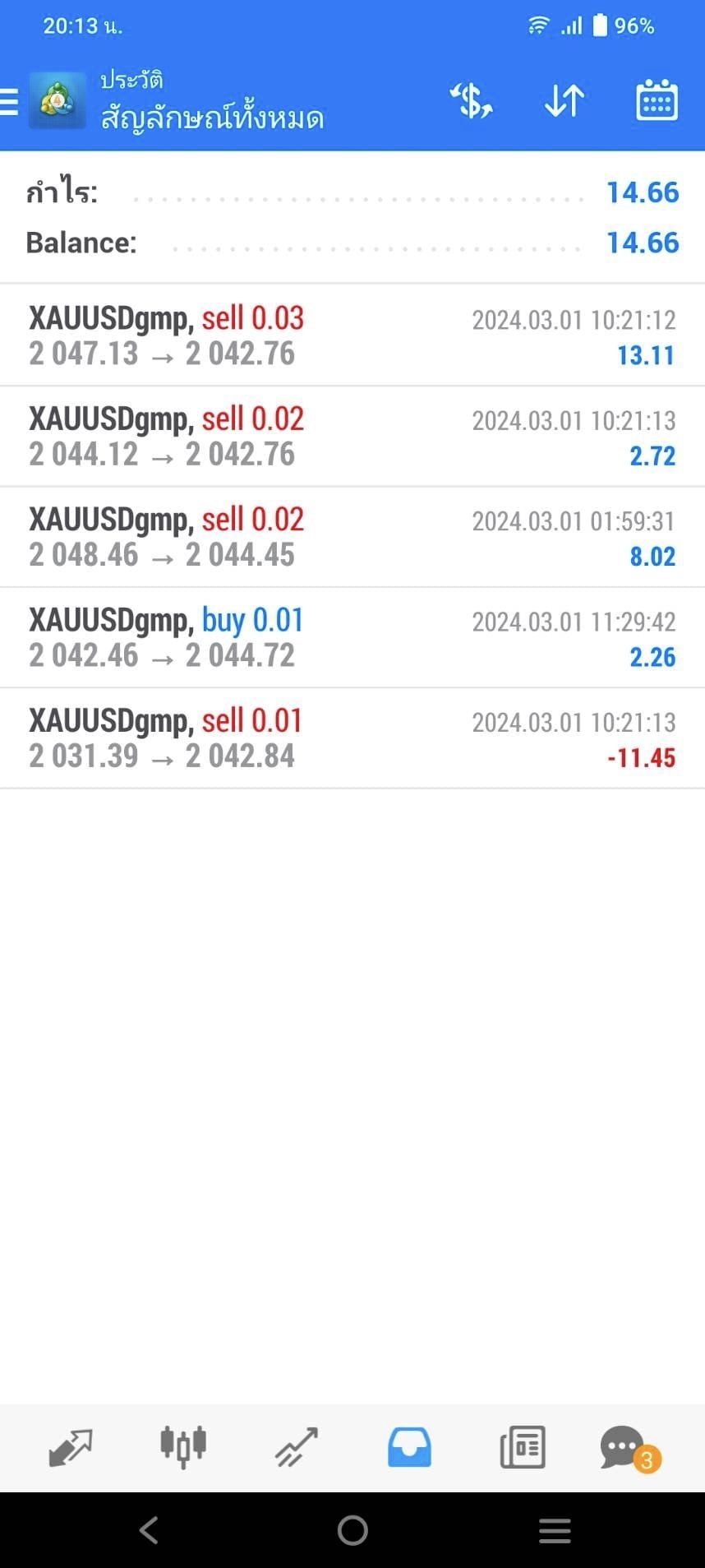Open the sell 0.03 trade with 13.11 profit
This screenshot has height=1568, width=705.
pos(352,335)
